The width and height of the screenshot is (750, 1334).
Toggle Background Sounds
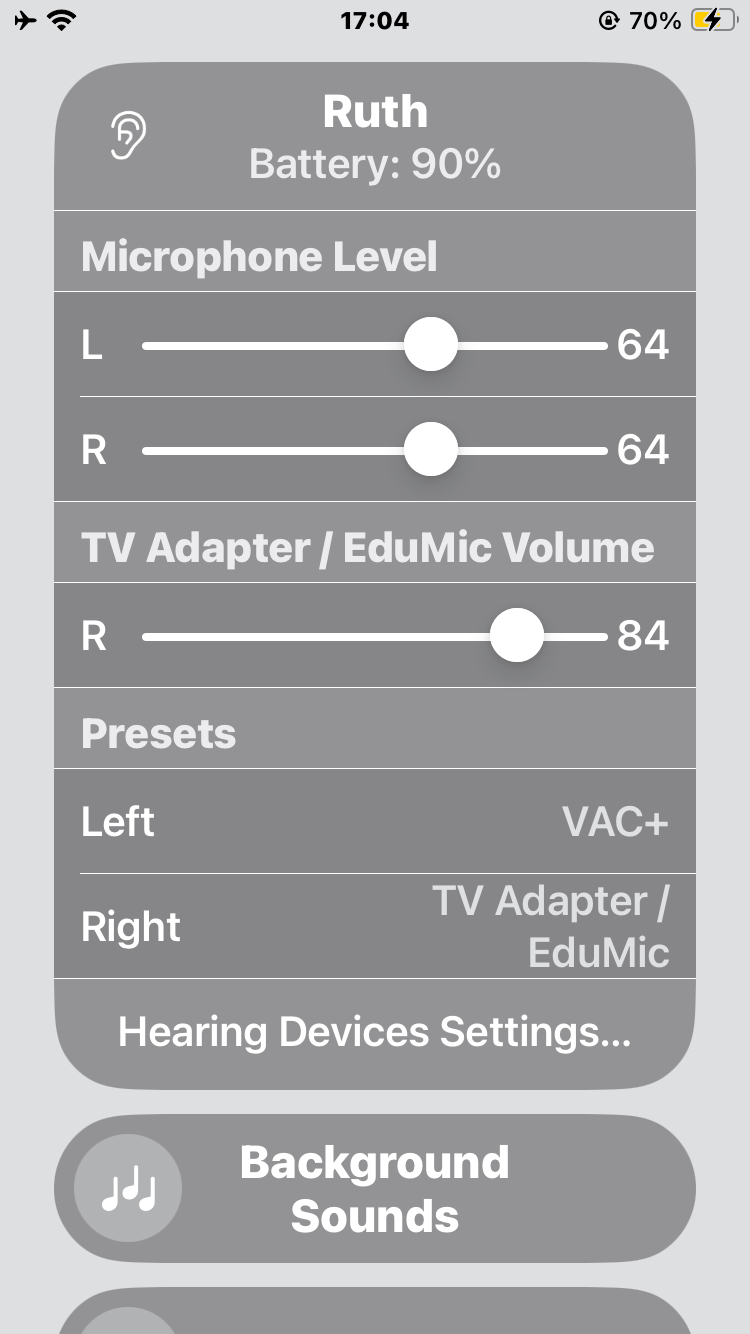tap(375, 1189)
